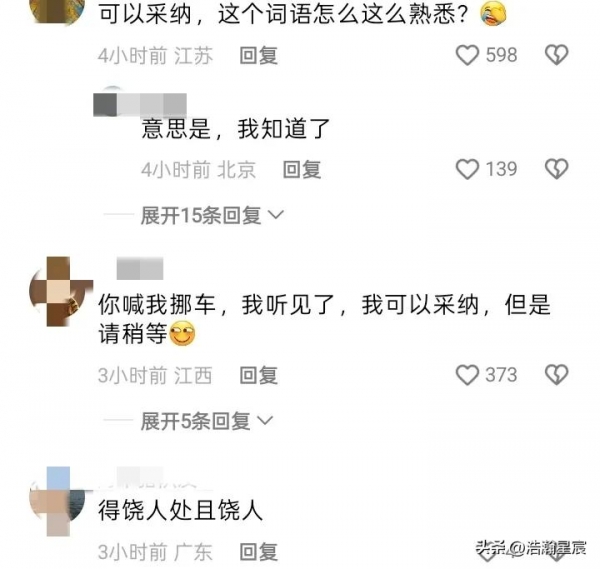
Task: Reply to the 北京 comment
Action: (301, 170)
